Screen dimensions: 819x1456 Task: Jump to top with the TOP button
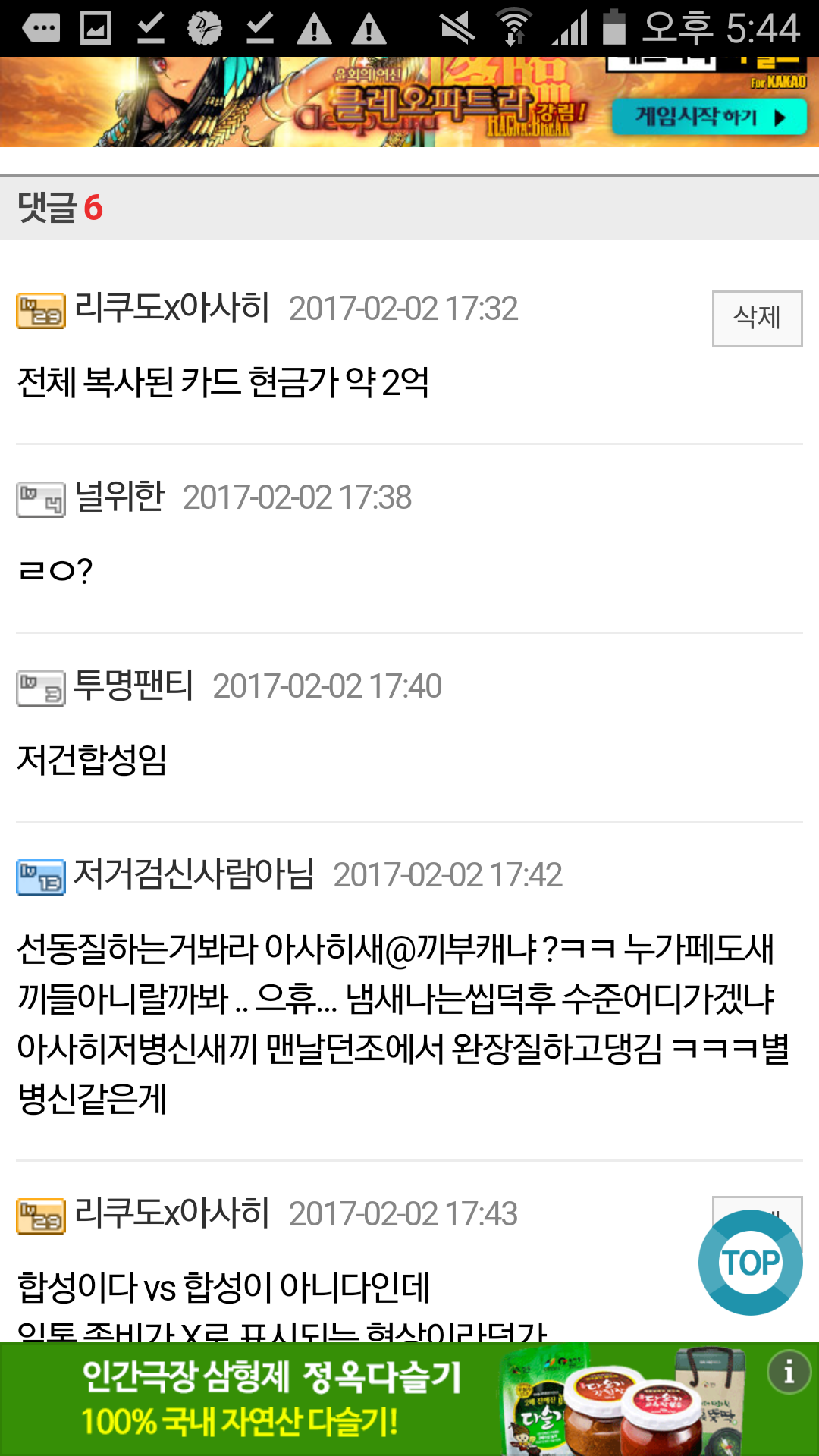pos(750,1263)
